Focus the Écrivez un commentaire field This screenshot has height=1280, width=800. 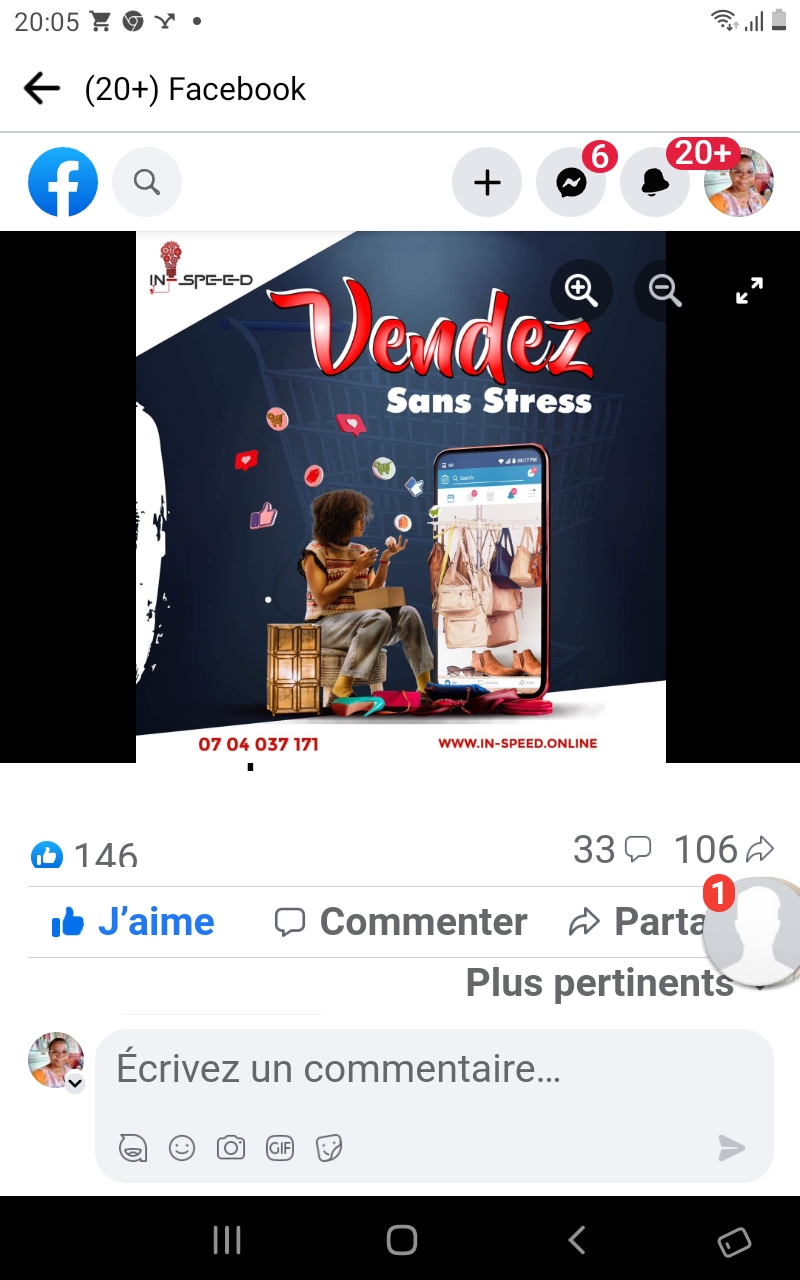(435, 1069)
